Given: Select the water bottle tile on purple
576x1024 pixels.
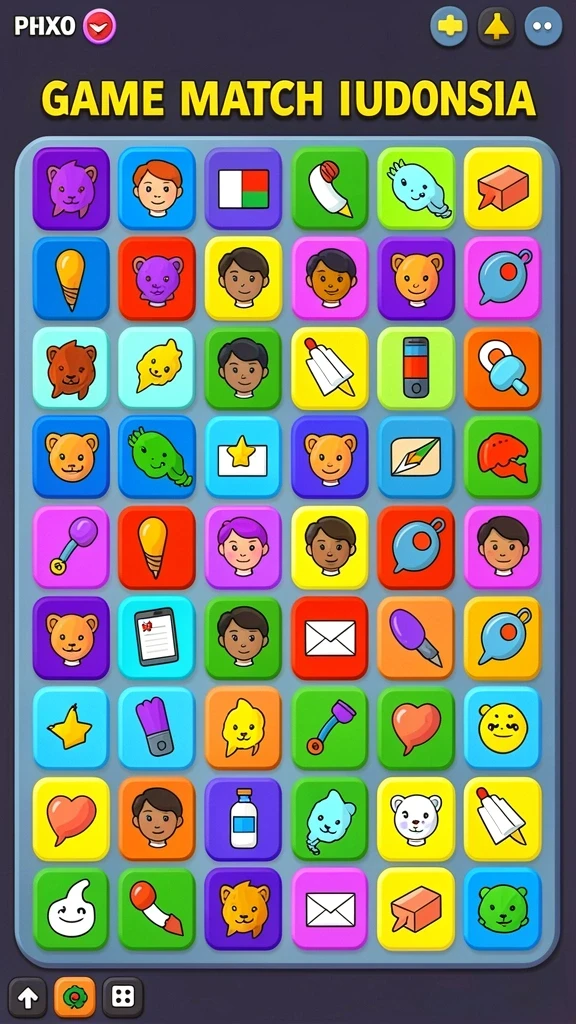Looking at the screenshot, I should 243,818.
